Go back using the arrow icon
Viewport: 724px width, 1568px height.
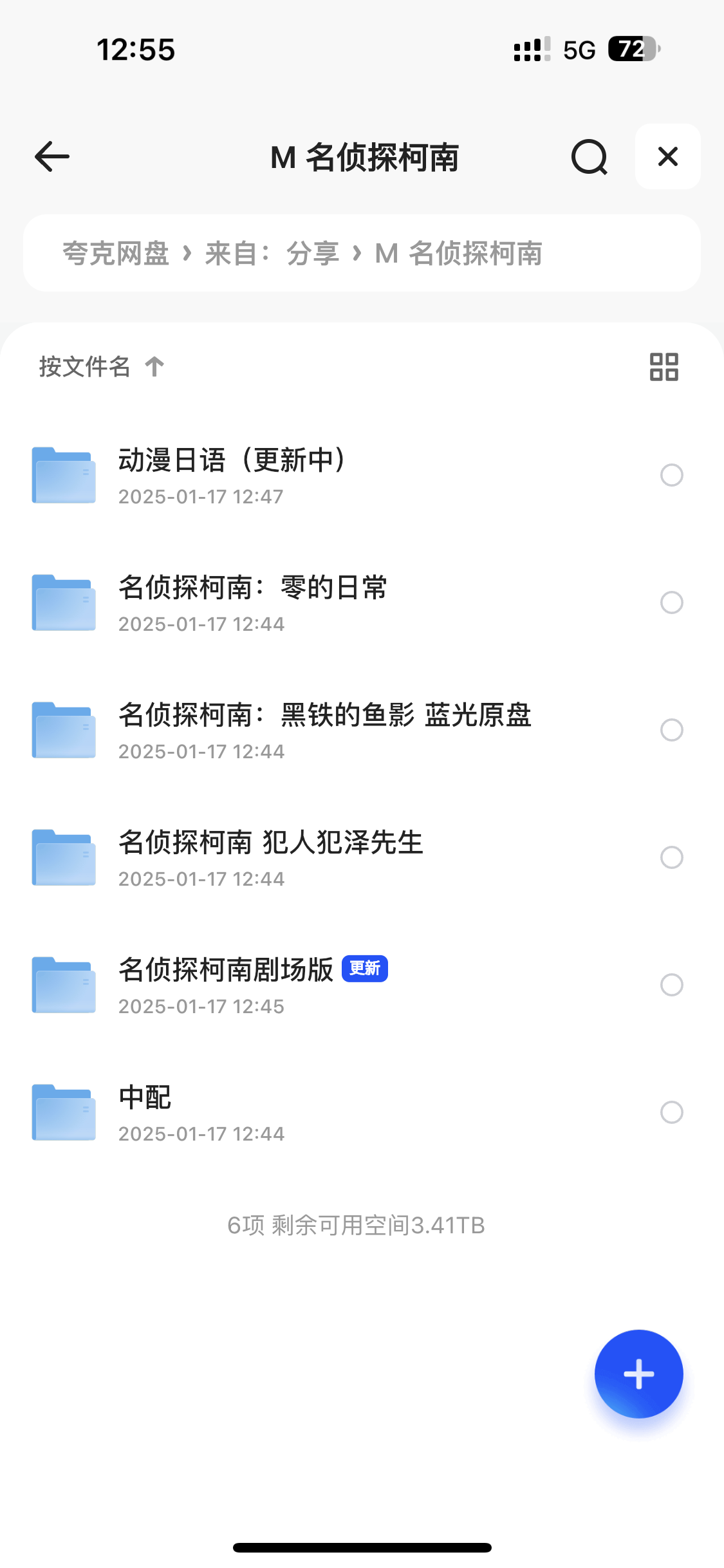[x=51, y=156]
